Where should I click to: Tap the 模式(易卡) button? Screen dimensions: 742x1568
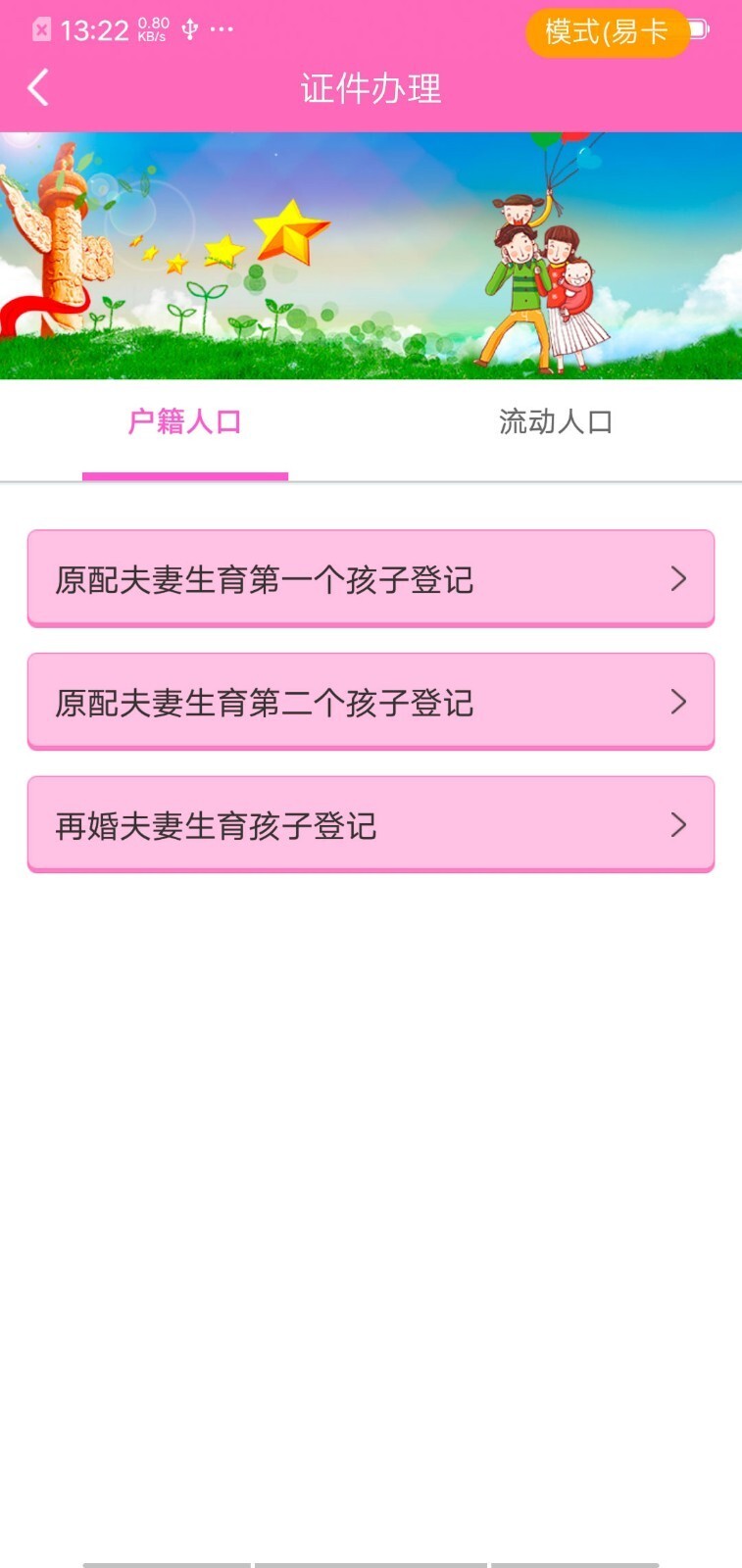(605, 32)
